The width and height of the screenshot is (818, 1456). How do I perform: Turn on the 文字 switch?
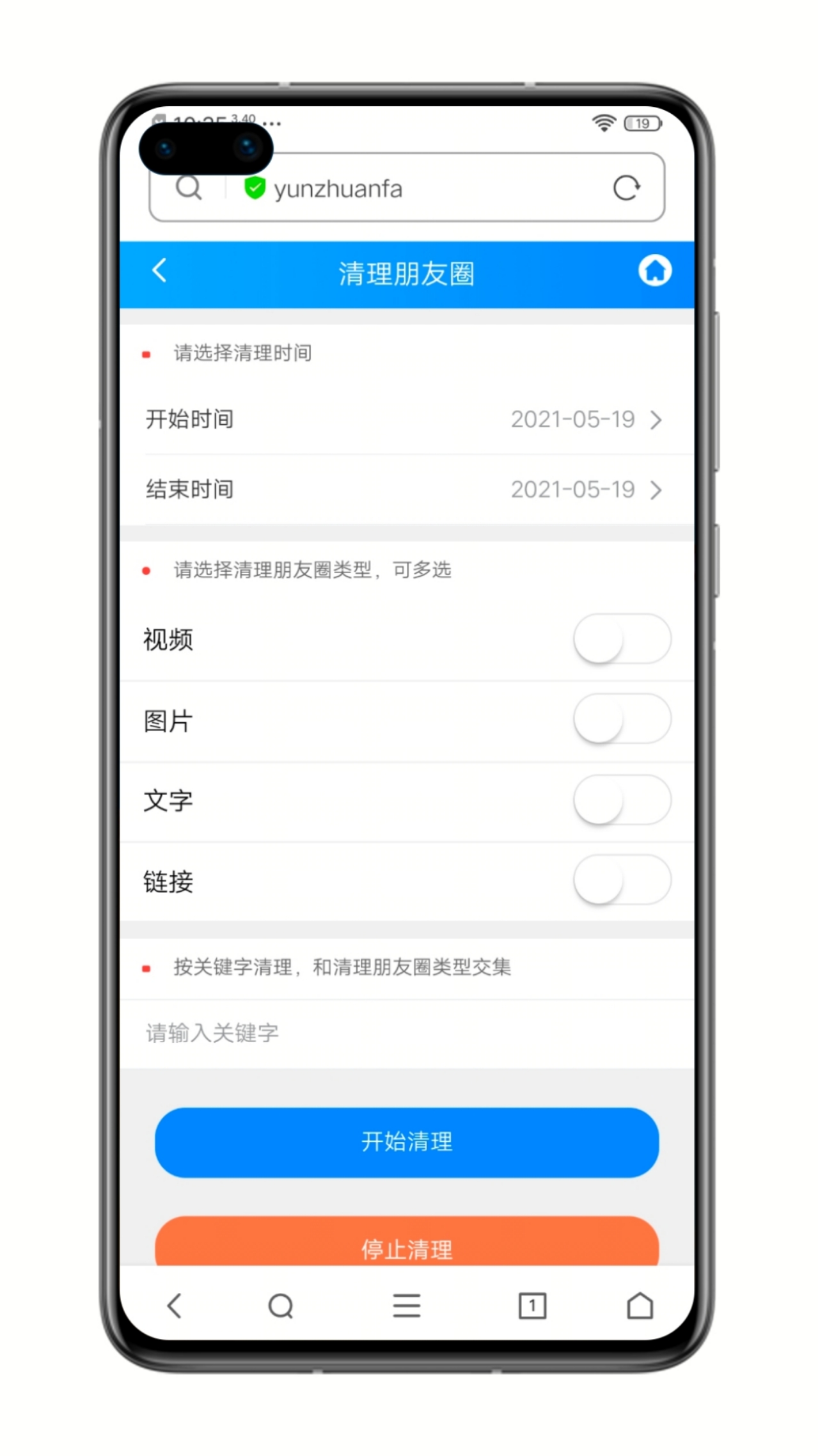pos(622,800)
